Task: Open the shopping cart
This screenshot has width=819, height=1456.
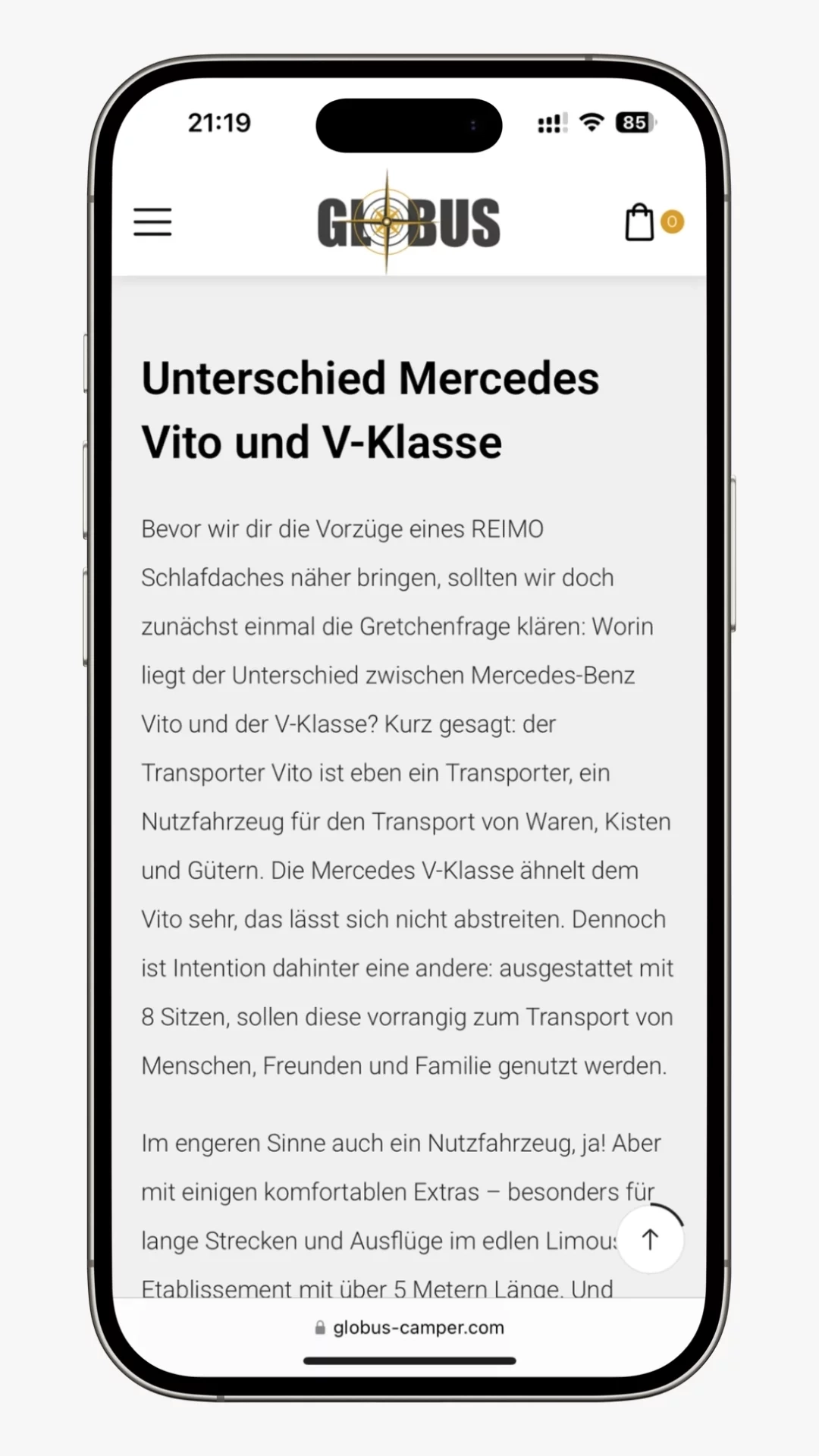Action: [641, 222]
